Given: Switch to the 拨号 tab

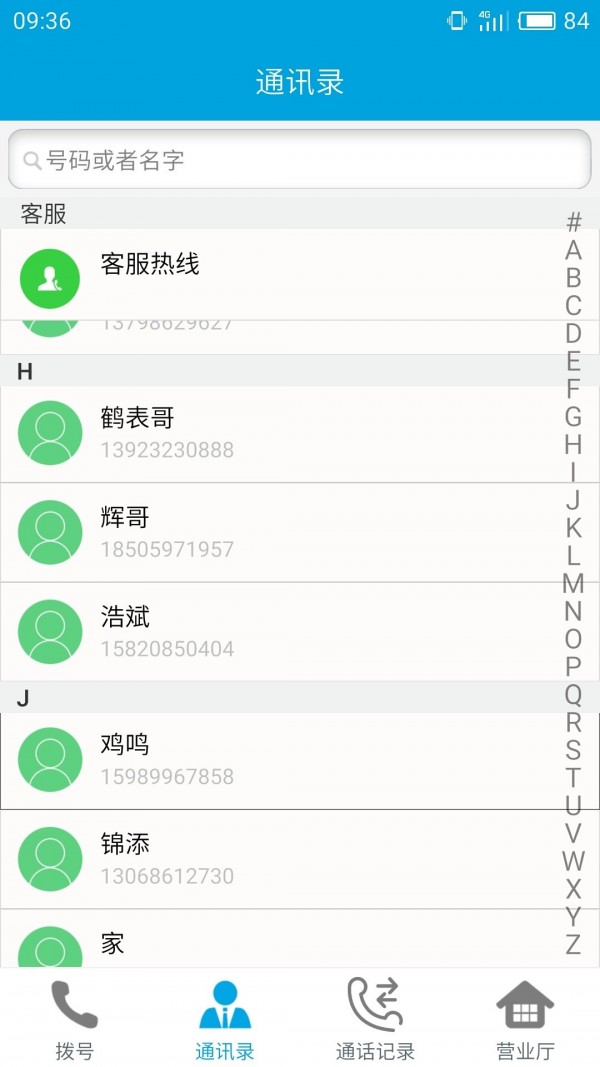Looking at the screenshot, I should click(75, 1019).
